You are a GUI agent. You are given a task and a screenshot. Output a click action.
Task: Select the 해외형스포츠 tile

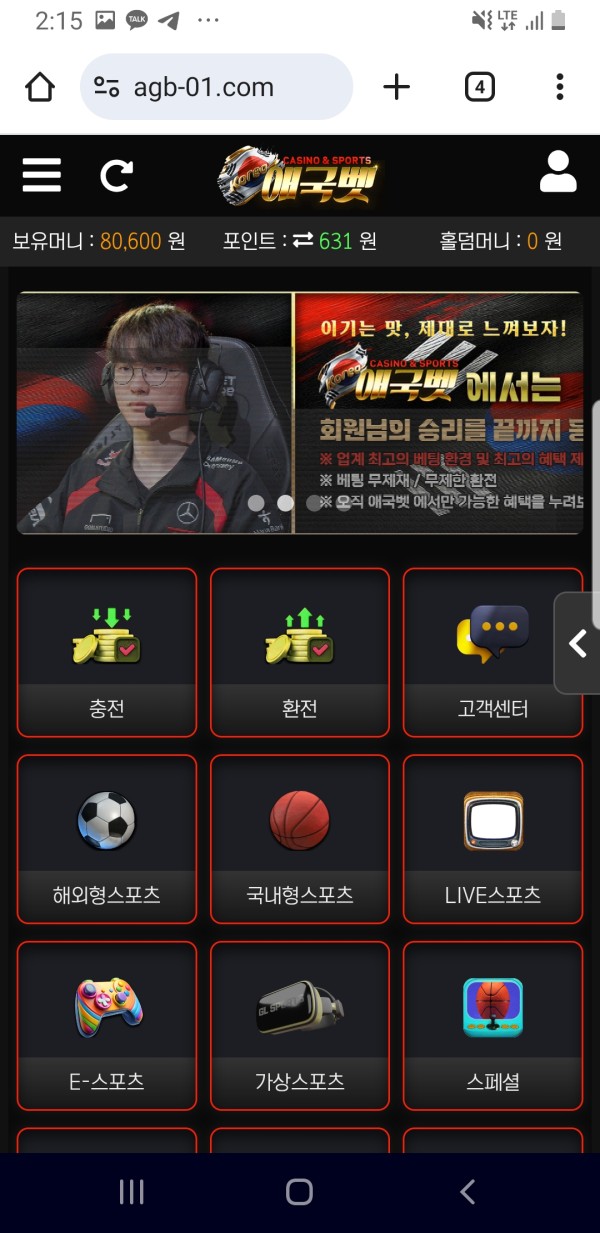click(107, 838)
